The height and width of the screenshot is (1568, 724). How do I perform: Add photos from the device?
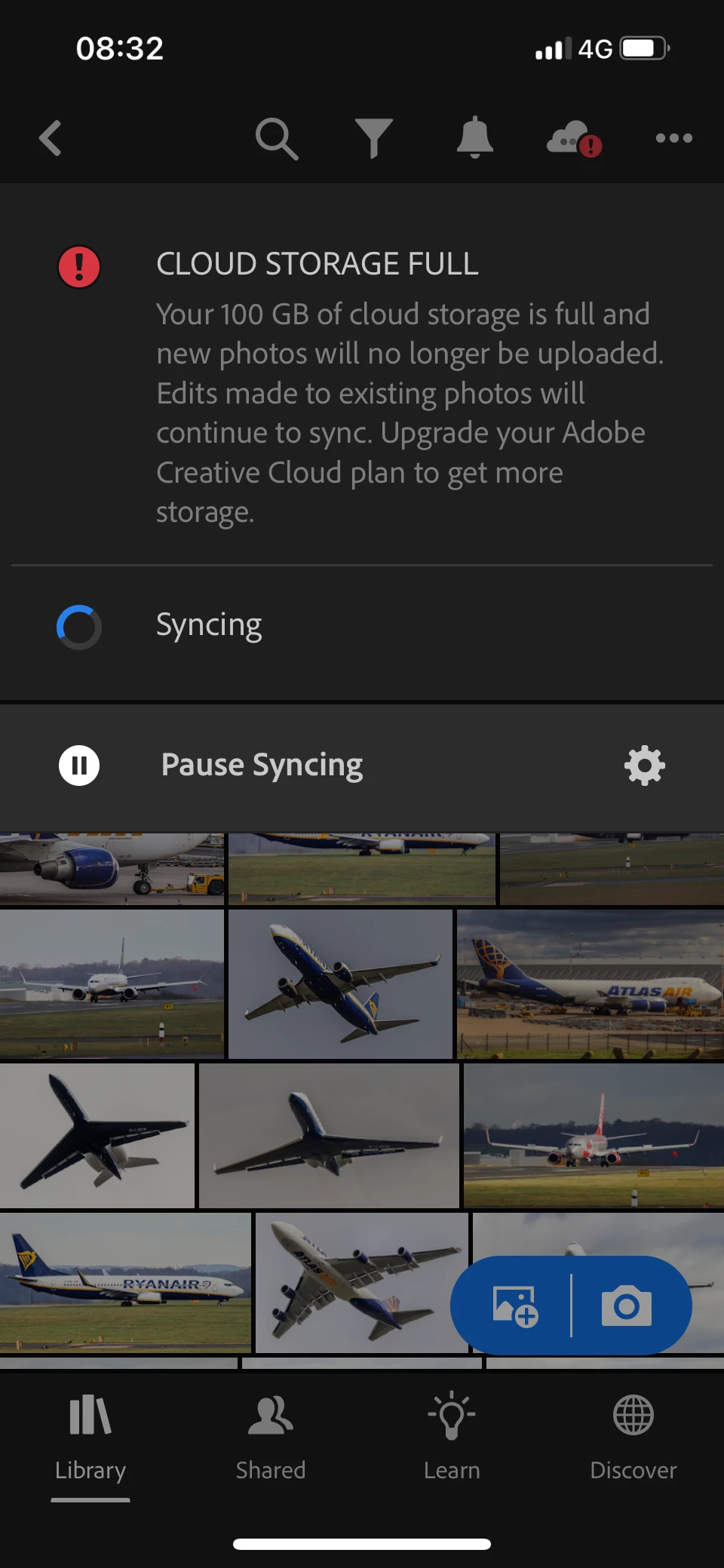pos(514,1306)
